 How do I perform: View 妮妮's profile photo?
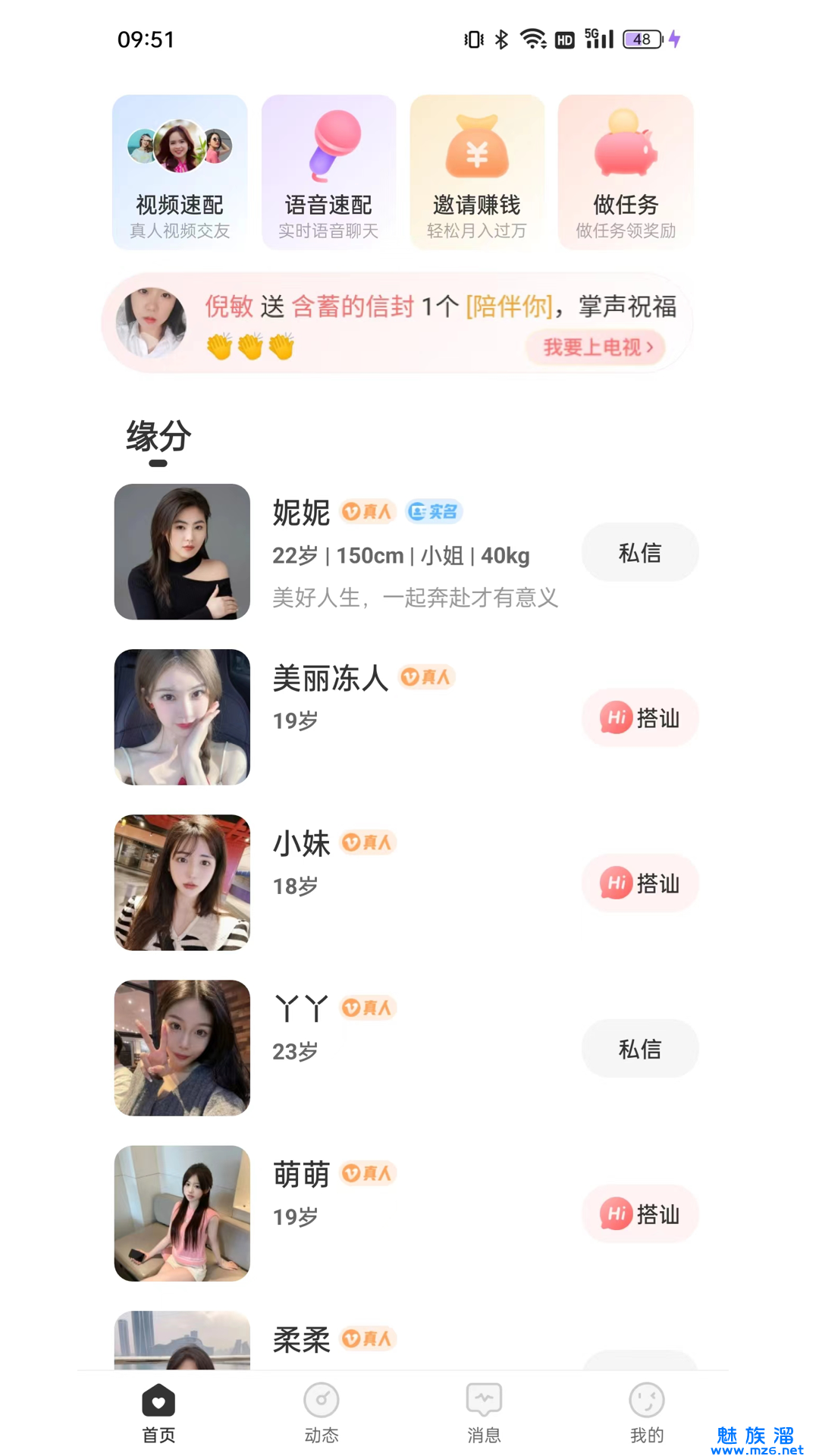click(182, 552)
